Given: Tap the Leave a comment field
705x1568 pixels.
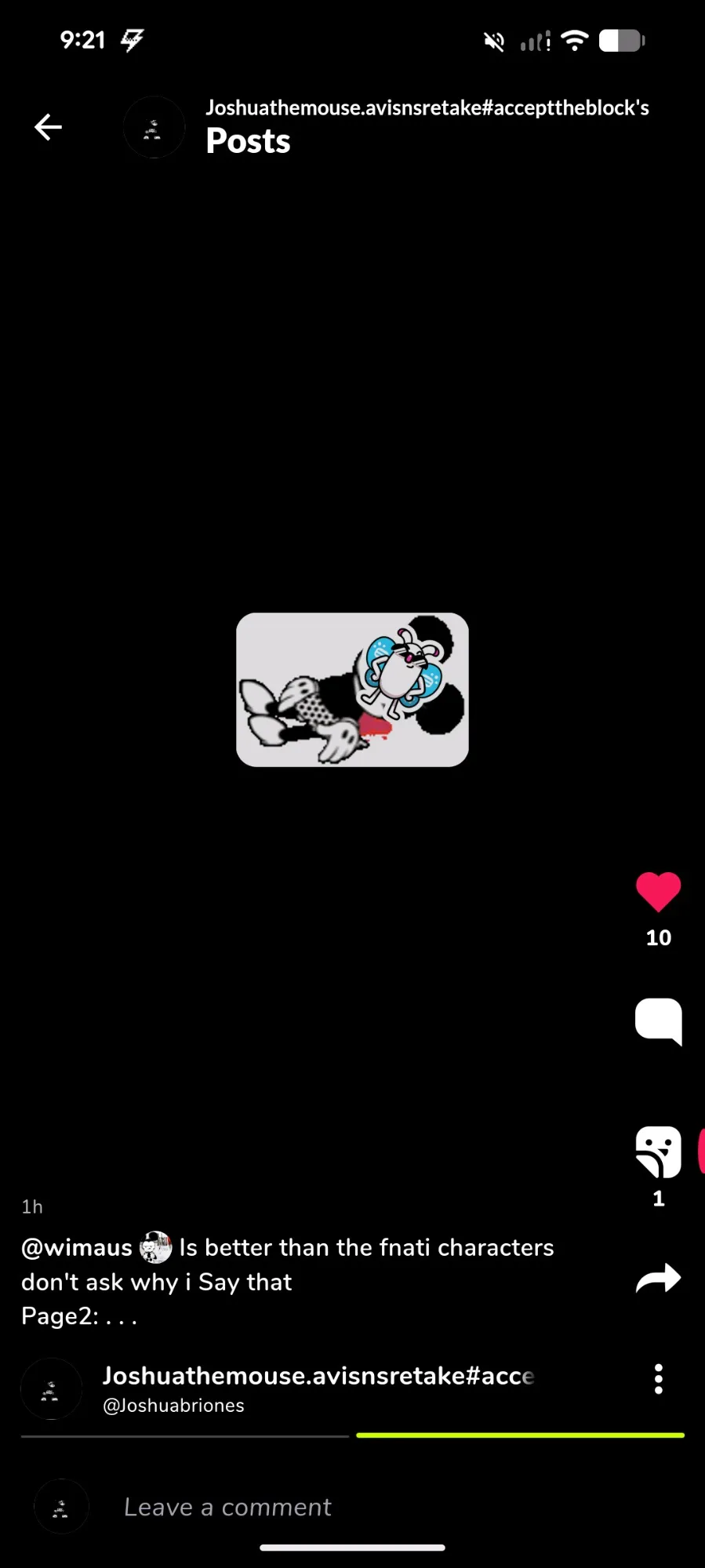Looking at the screenshot, I should [227, 1507].
